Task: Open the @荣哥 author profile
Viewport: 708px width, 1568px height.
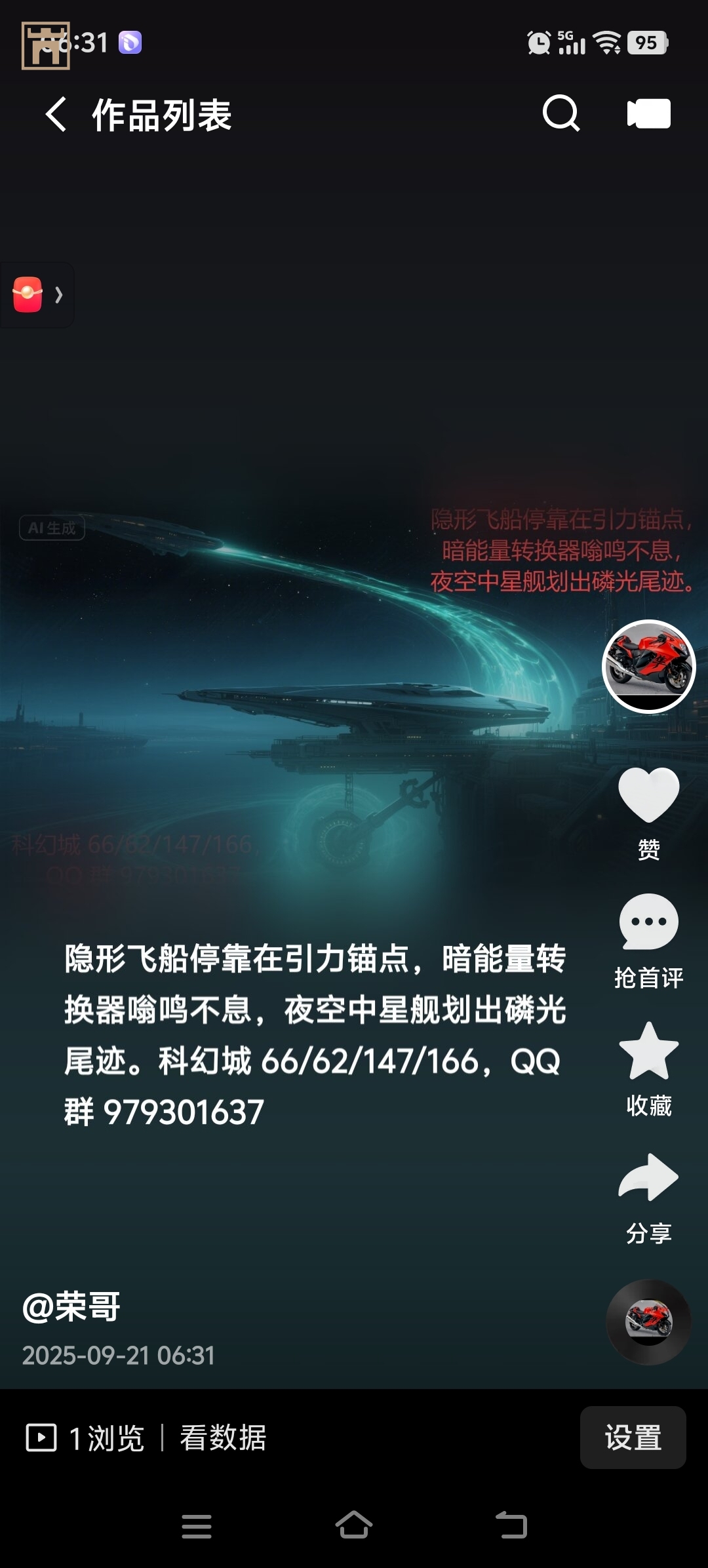Action: tap(72, 1306)
